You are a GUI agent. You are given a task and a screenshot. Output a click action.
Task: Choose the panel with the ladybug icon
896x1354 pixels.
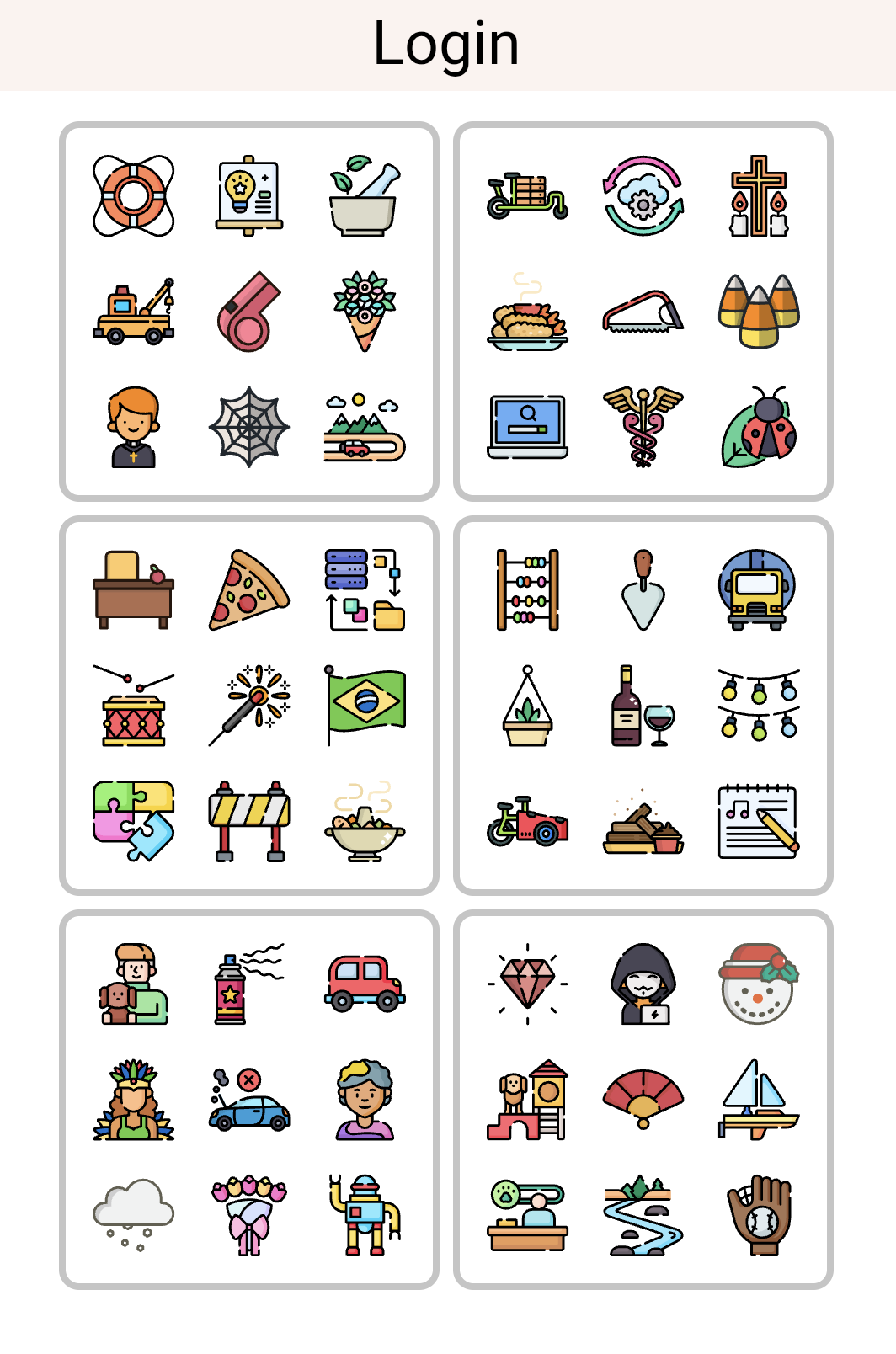(x=643, y=312)
